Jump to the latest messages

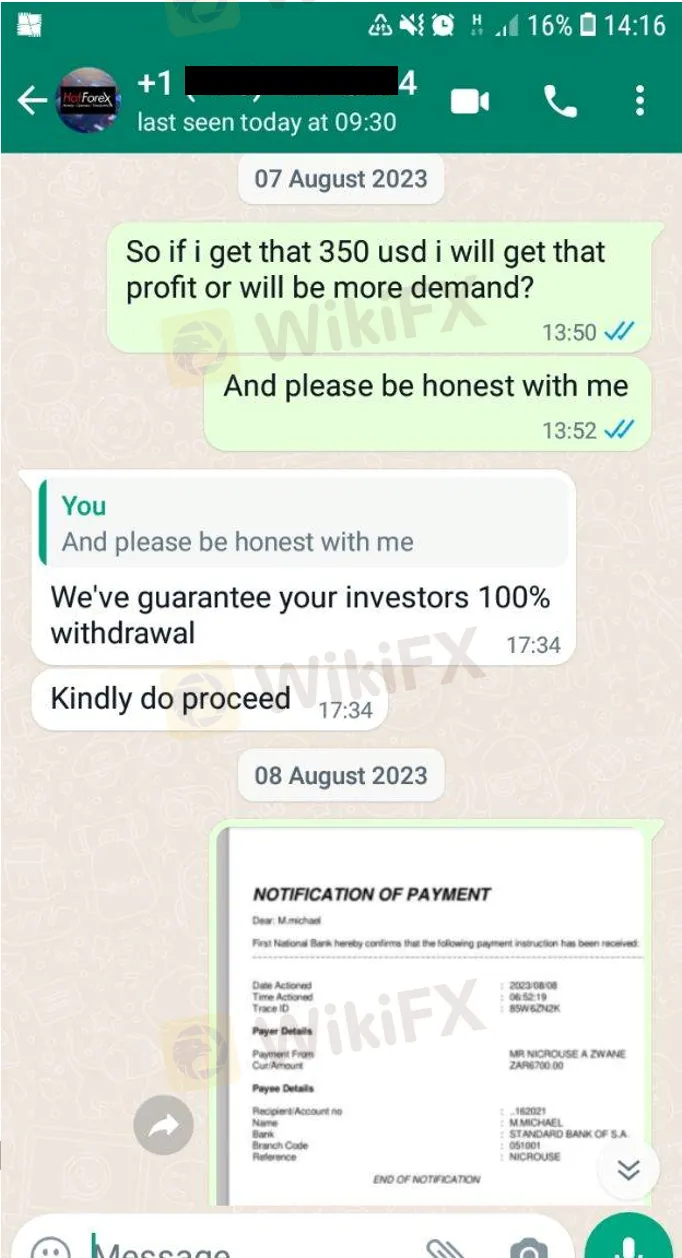point(628,1169)
